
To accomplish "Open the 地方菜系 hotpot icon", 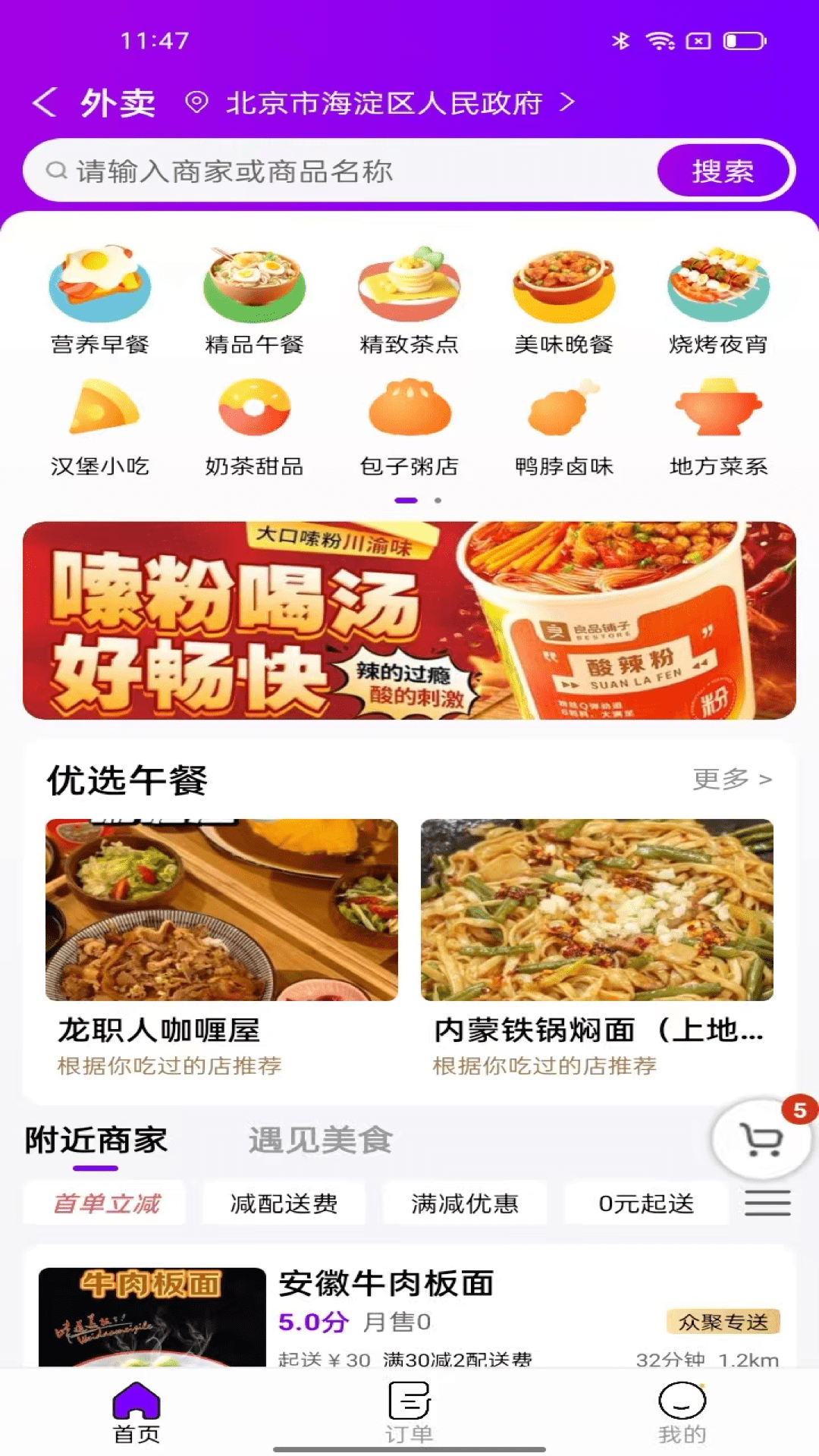I will 717,413.
